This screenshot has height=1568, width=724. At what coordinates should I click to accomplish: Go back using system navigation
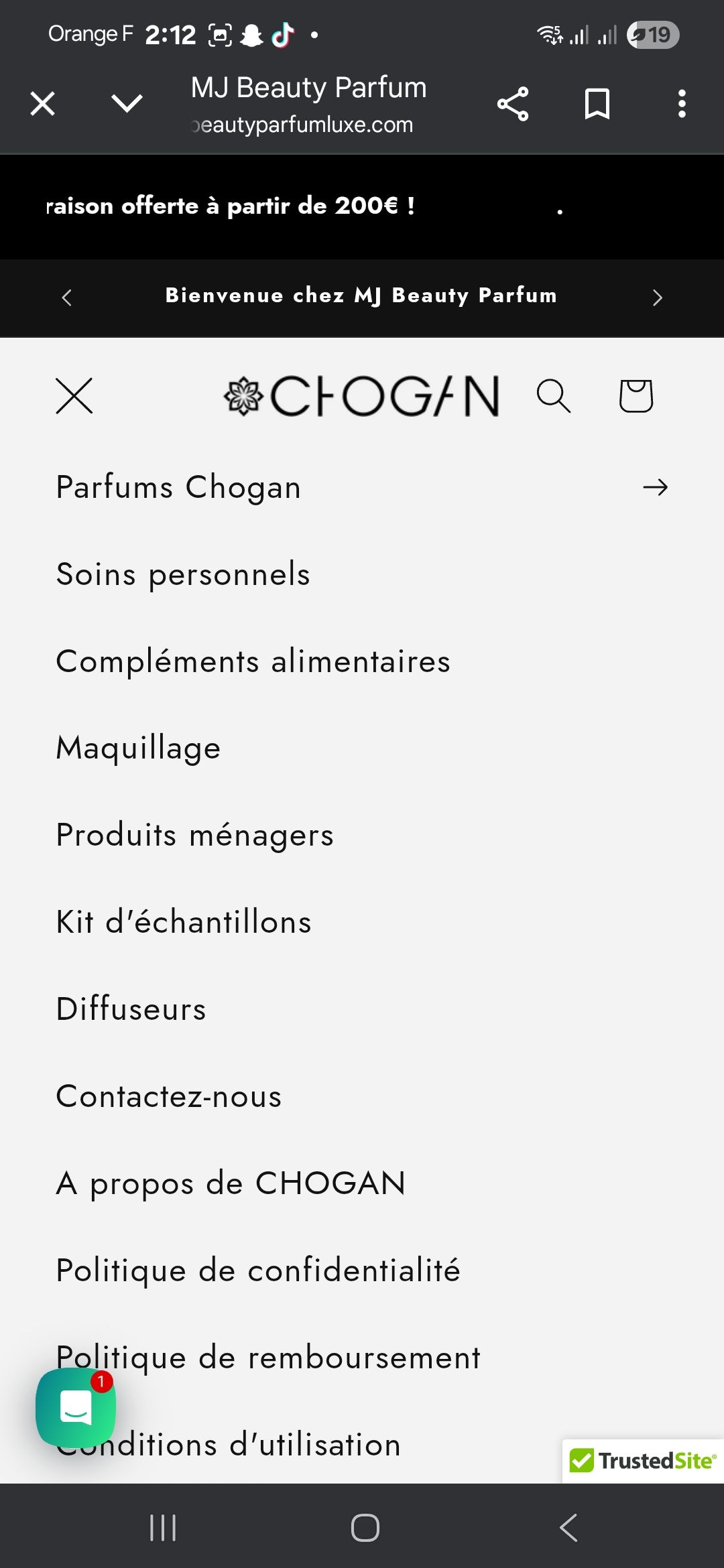568,1528
